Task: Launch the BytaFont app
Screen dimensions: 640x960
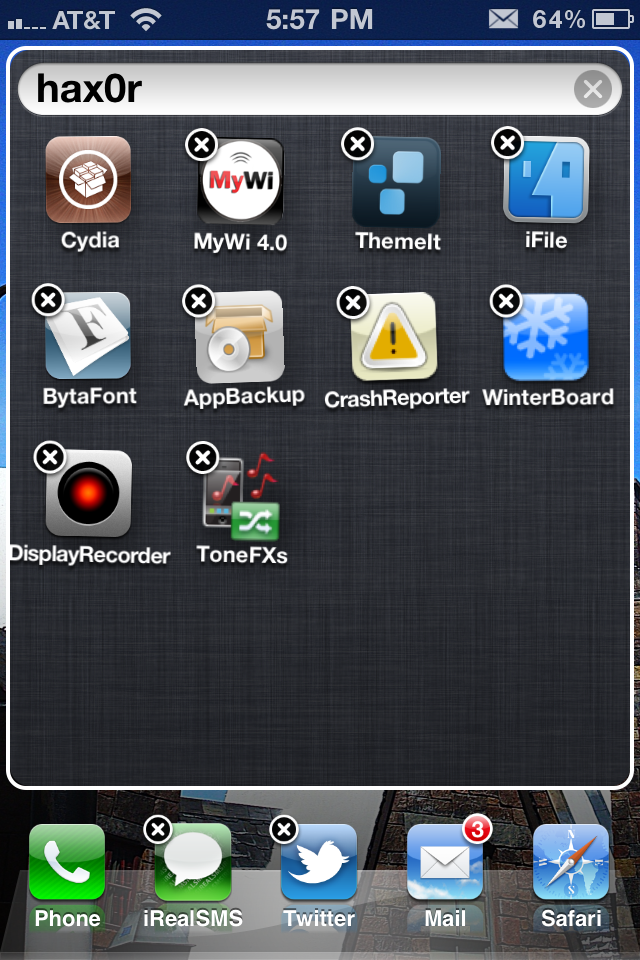Action: point(88,336)
